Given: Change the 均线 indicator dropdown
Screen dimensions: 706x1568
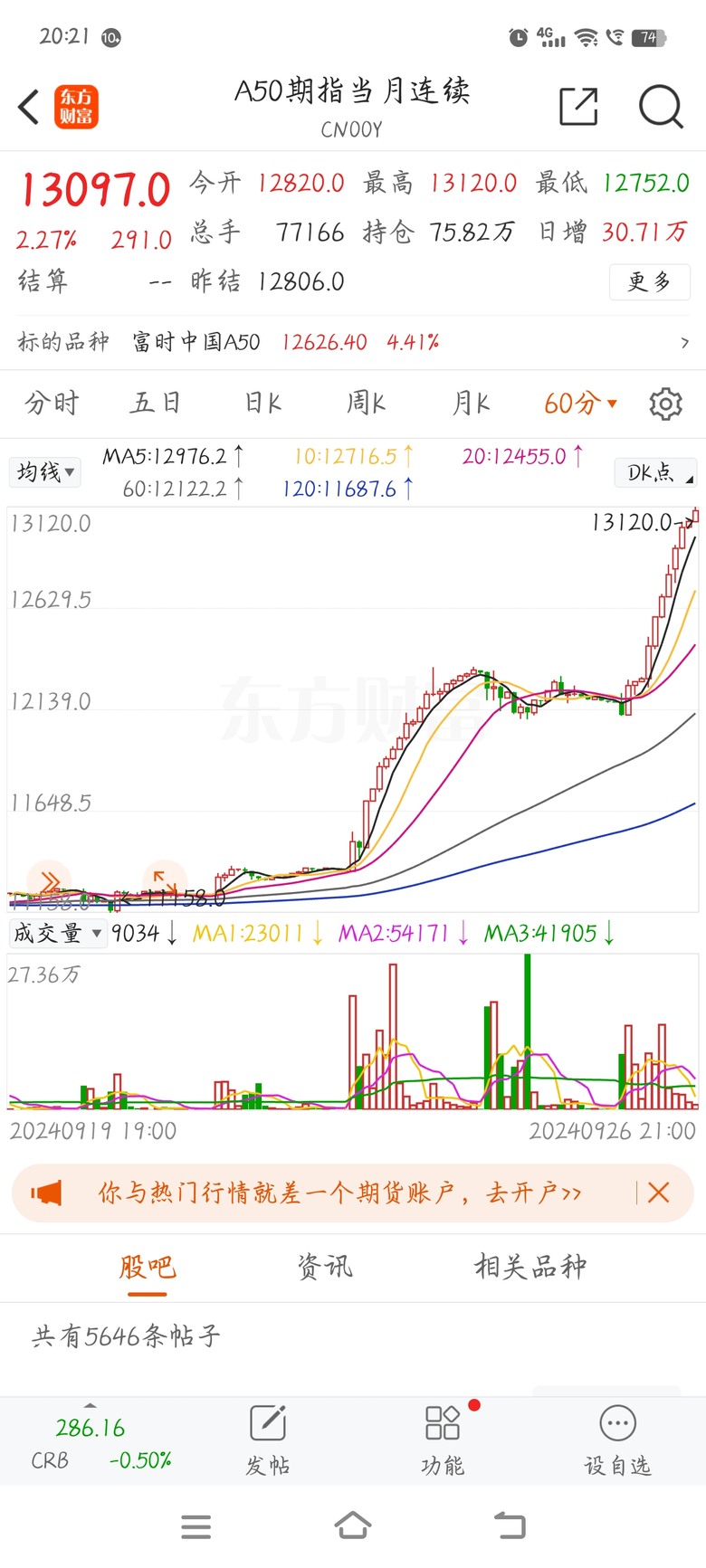Looking at the screenshot, I should point(45,471).
